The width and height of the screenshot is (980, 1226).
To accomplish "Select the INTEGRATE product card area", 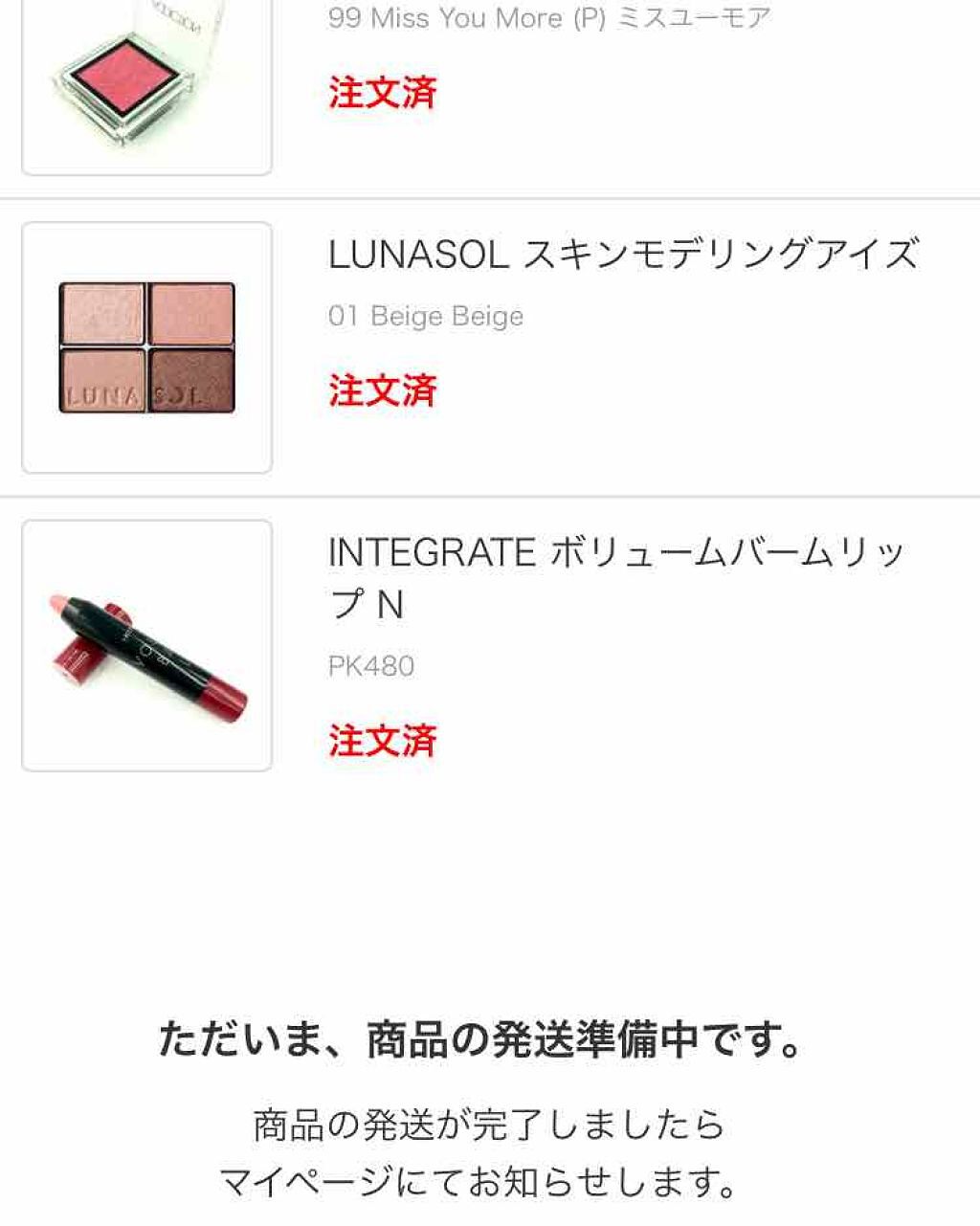I will click(490, 641).
